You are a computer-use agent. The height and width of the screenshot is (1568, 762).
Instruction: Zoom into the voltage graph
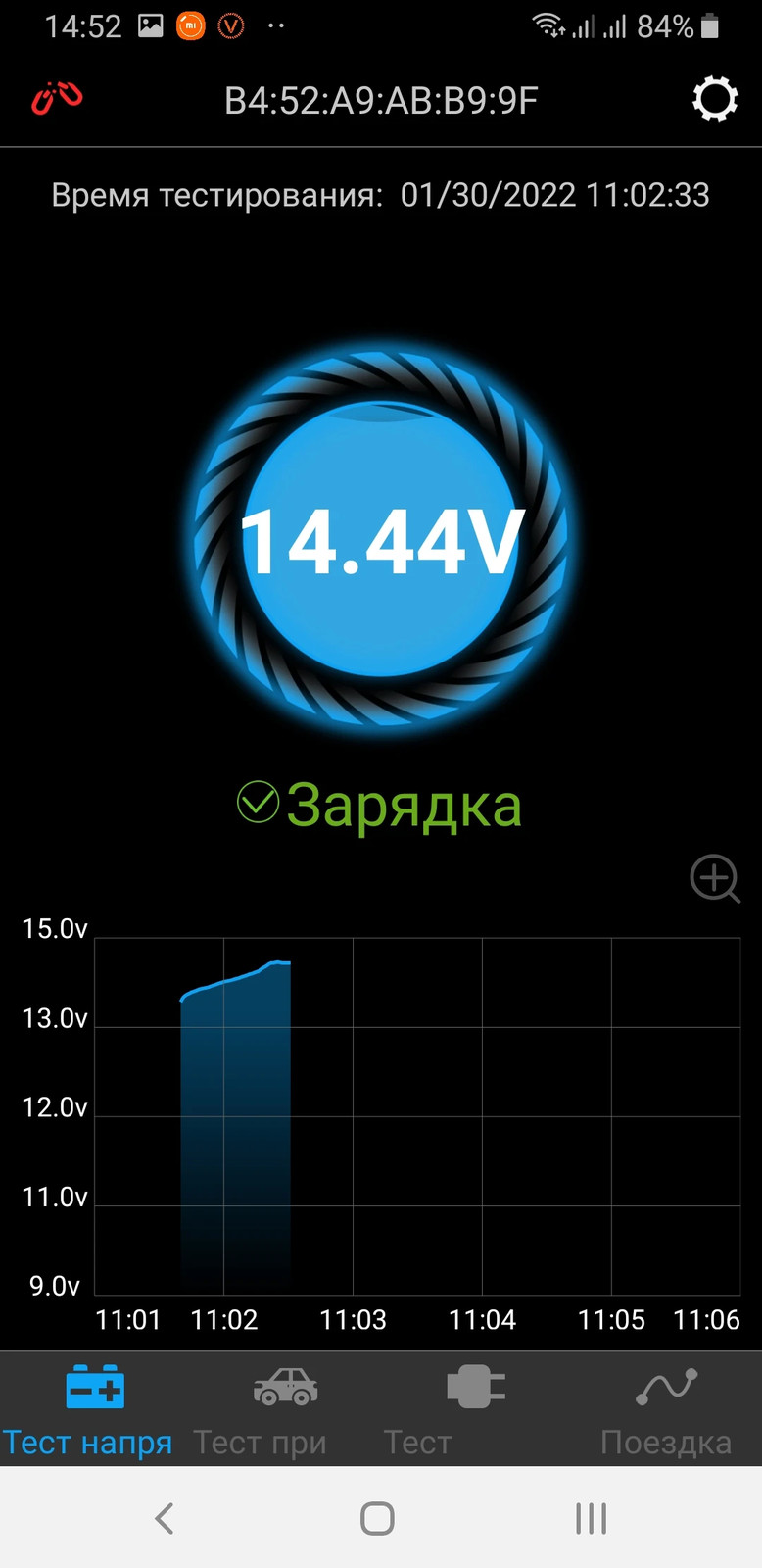point(715,878)
